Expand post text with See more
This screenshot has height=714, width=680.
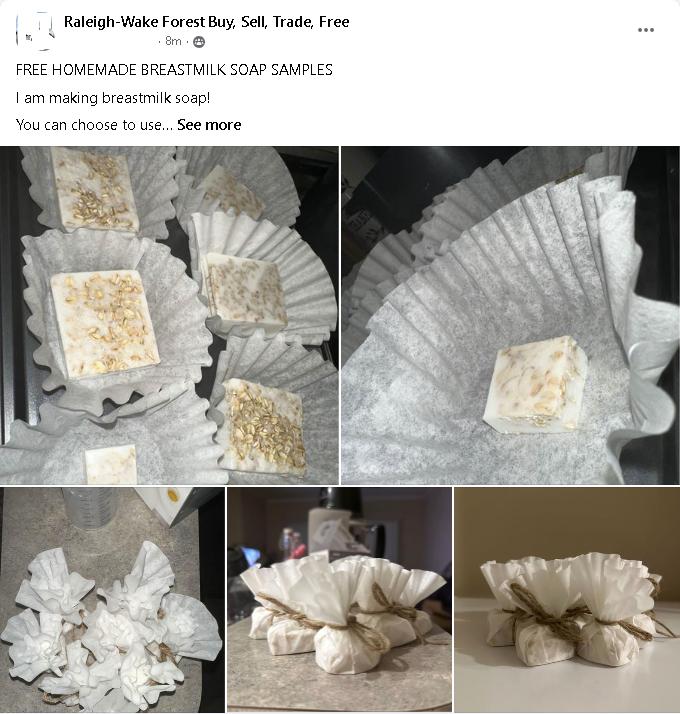coord(209,125)
